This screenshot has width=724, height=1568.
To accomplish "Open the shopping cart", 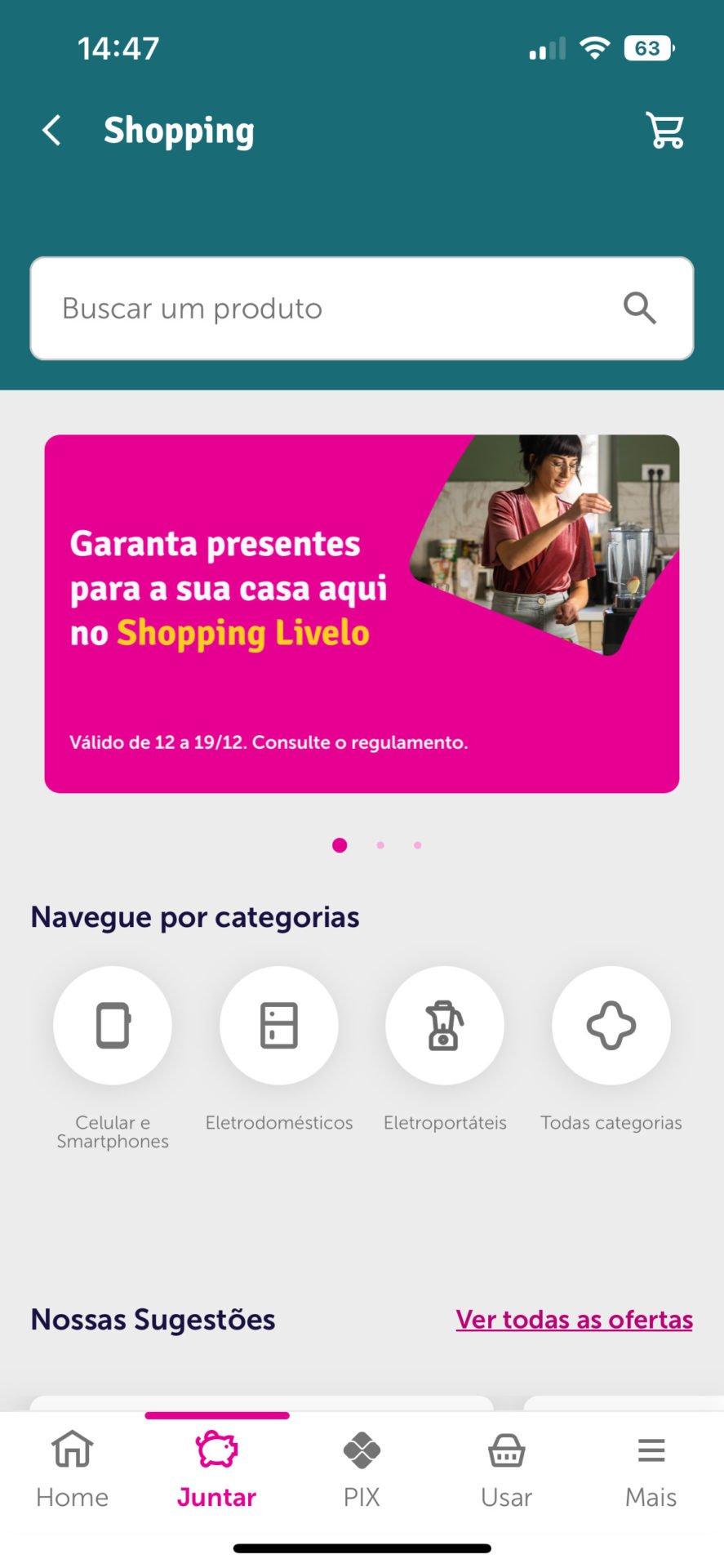I will coord(665,130).
